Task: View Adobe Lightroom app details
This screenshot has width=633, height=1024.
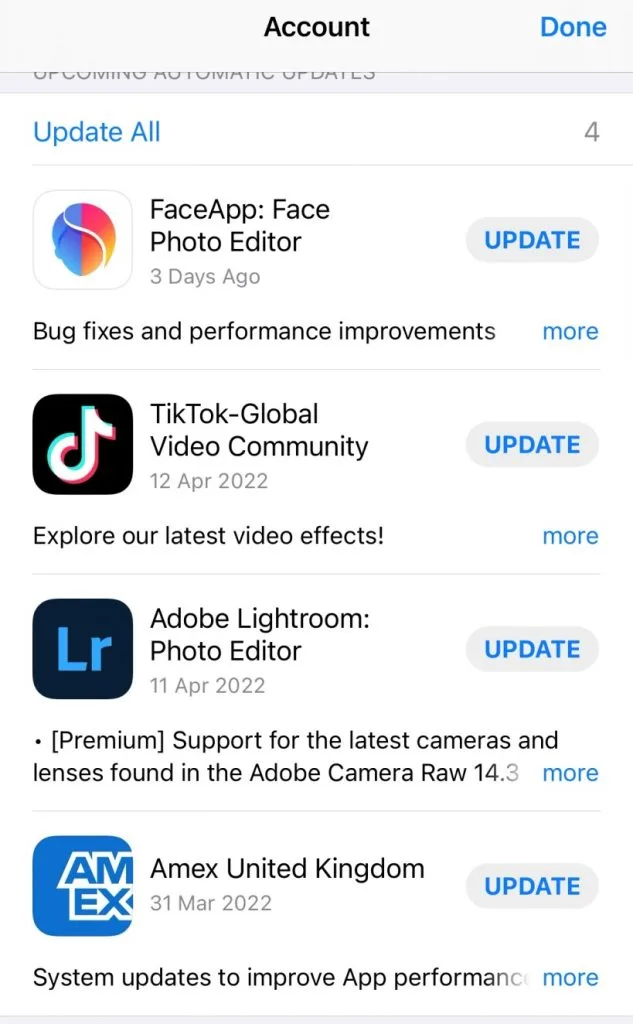Action: (83, 649)
